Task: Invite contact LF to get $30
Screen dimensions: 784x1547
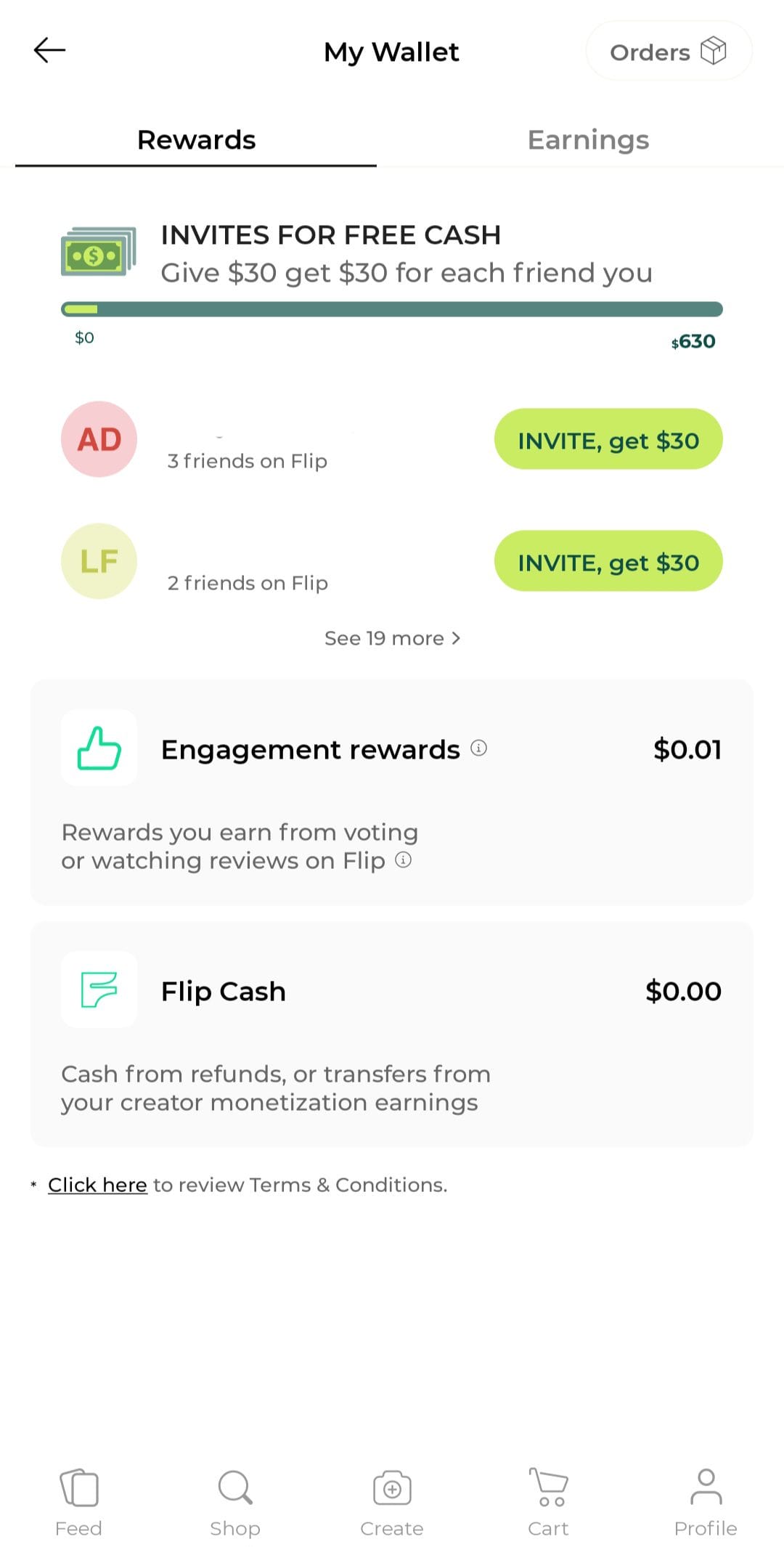Action: click(608, 561)
